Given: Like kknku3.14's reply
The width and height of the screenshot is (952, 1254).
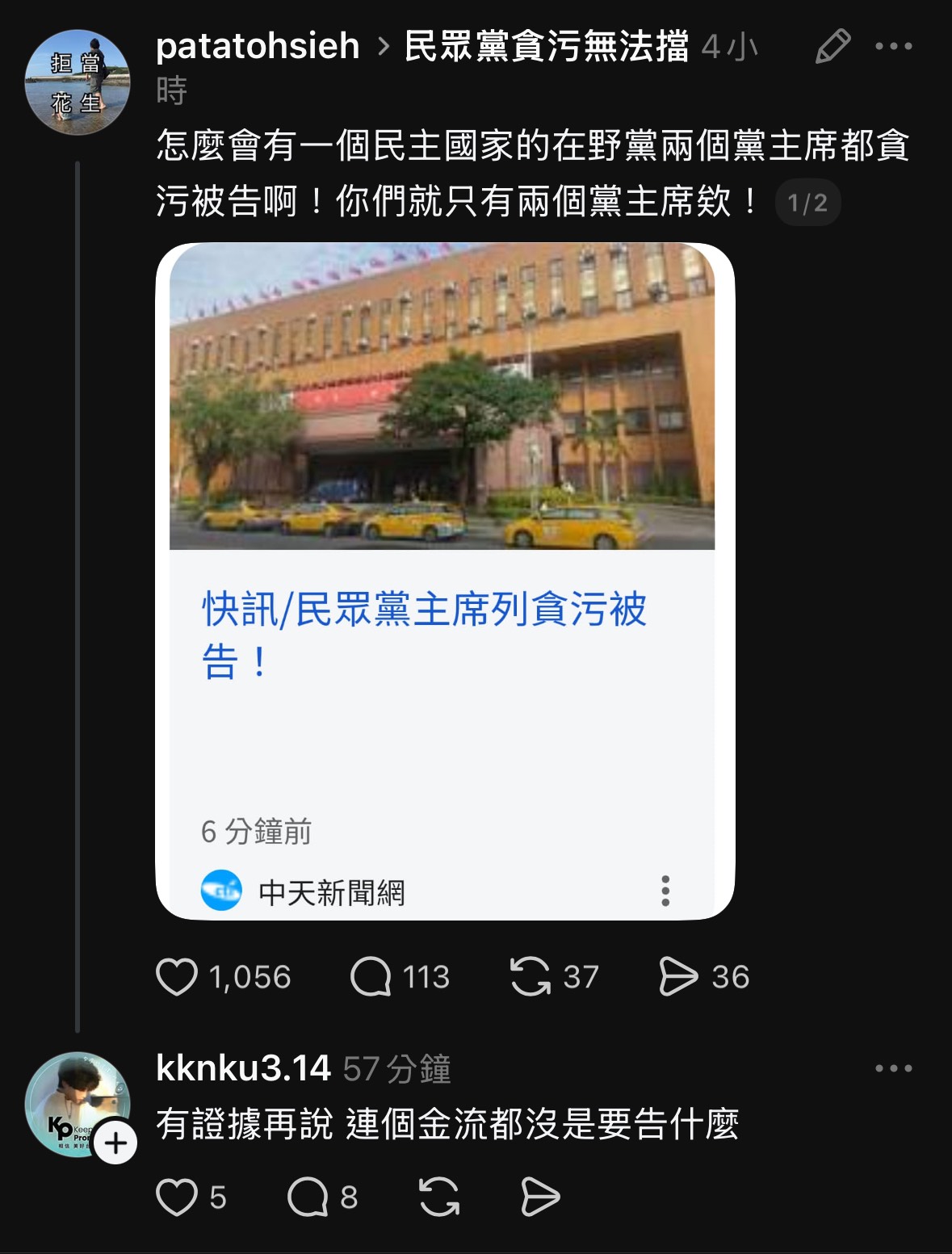Looking at the screenshot, I should click(177, 1197).
